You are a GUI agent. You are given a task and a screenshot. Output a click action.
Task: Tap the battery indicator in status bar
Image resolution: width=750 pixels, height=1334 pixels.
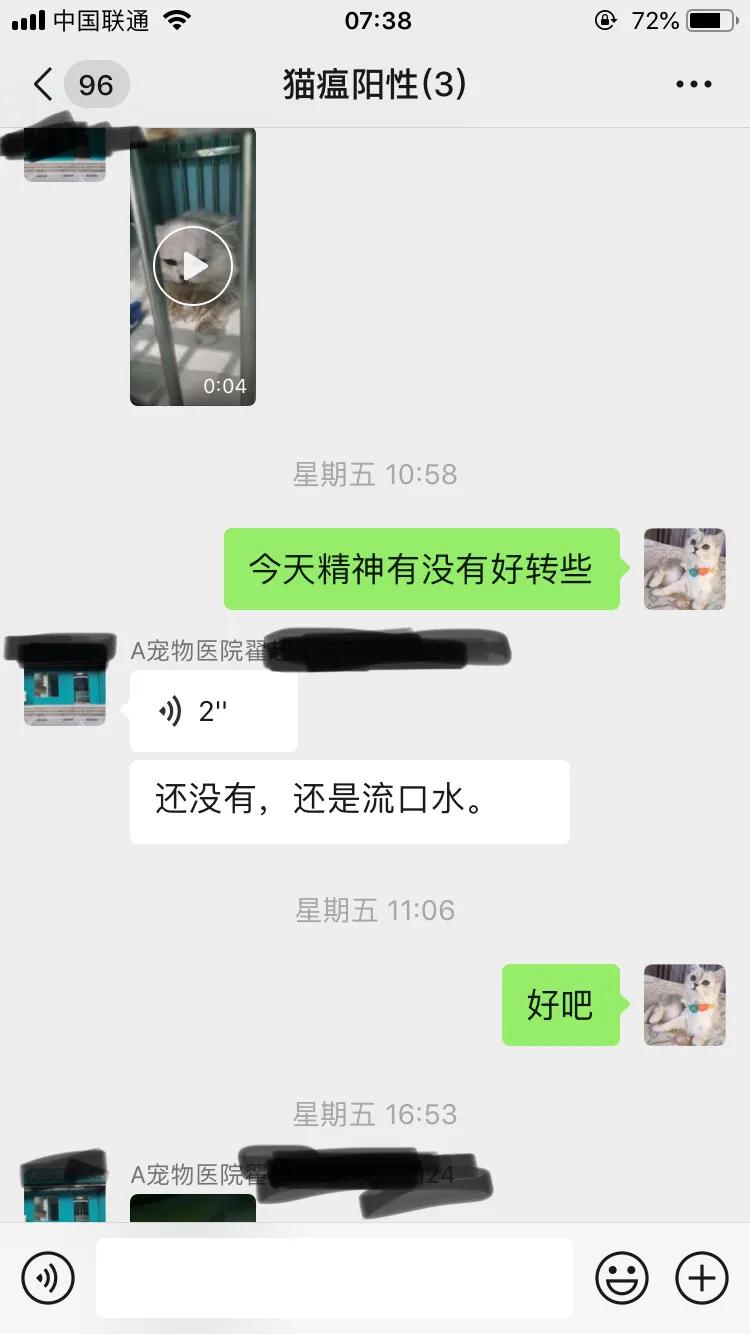pos(713,18)
